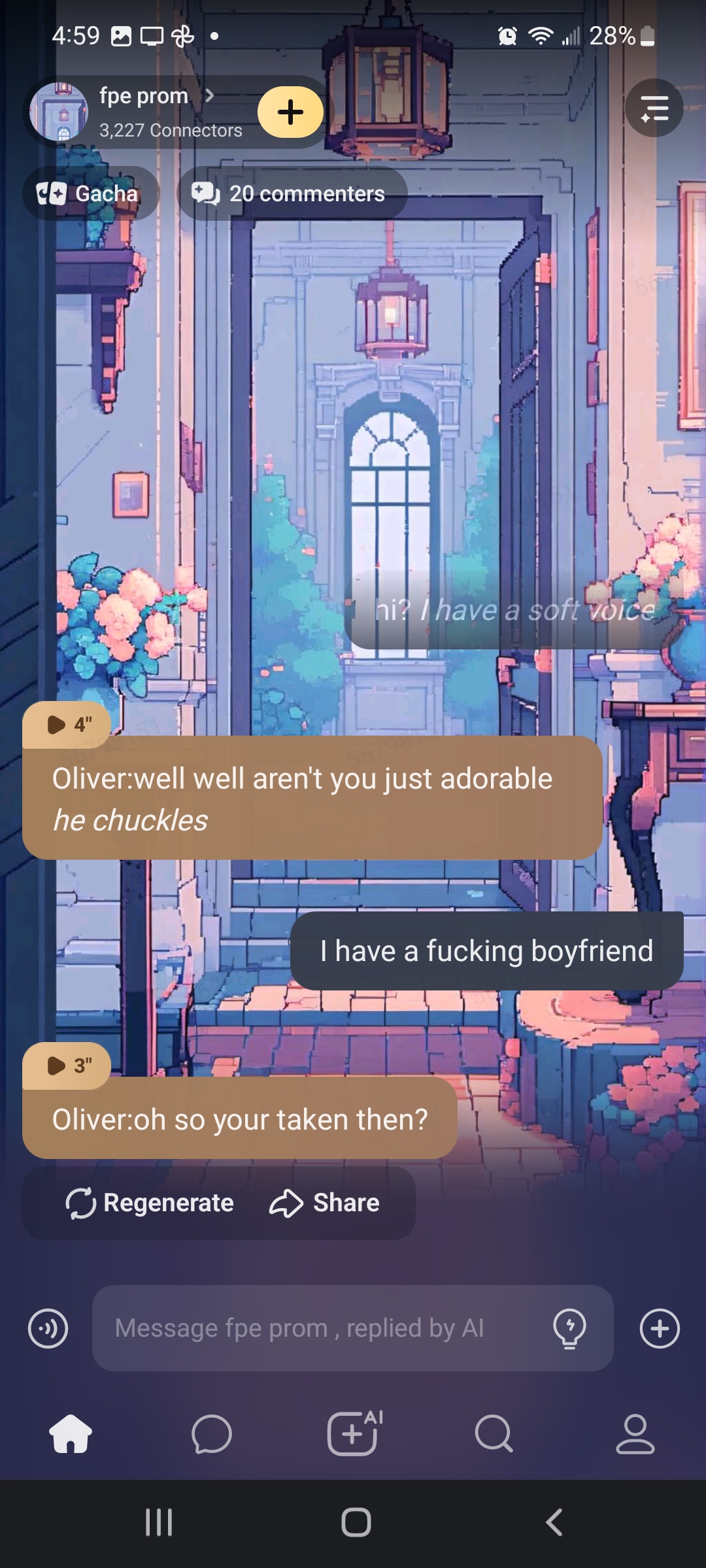Play the 4-second voice message from Oliver

(x=67, y=725)
